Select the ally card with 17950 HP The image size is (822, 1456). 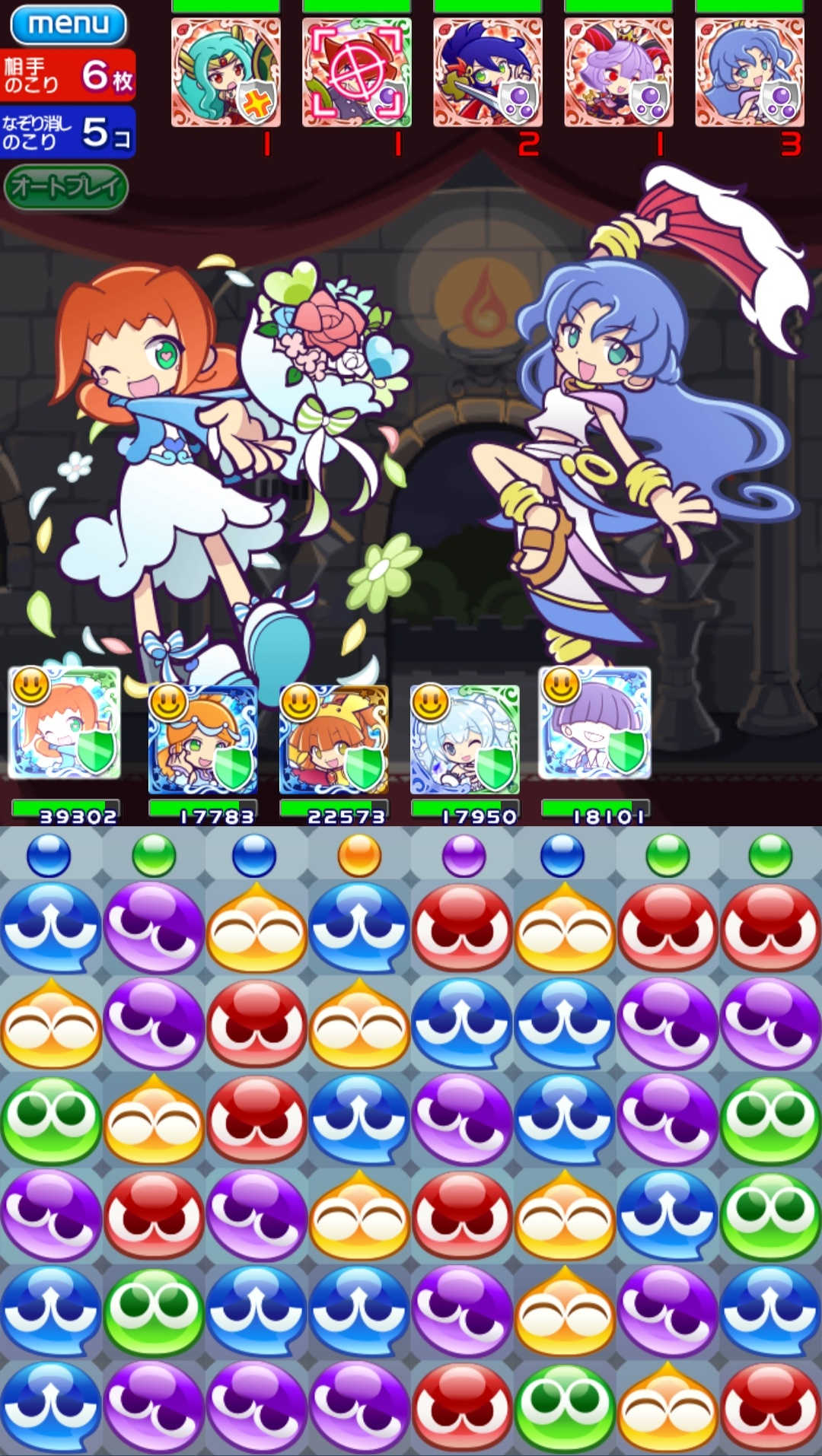pyautogui.click(x=464, y=739)
